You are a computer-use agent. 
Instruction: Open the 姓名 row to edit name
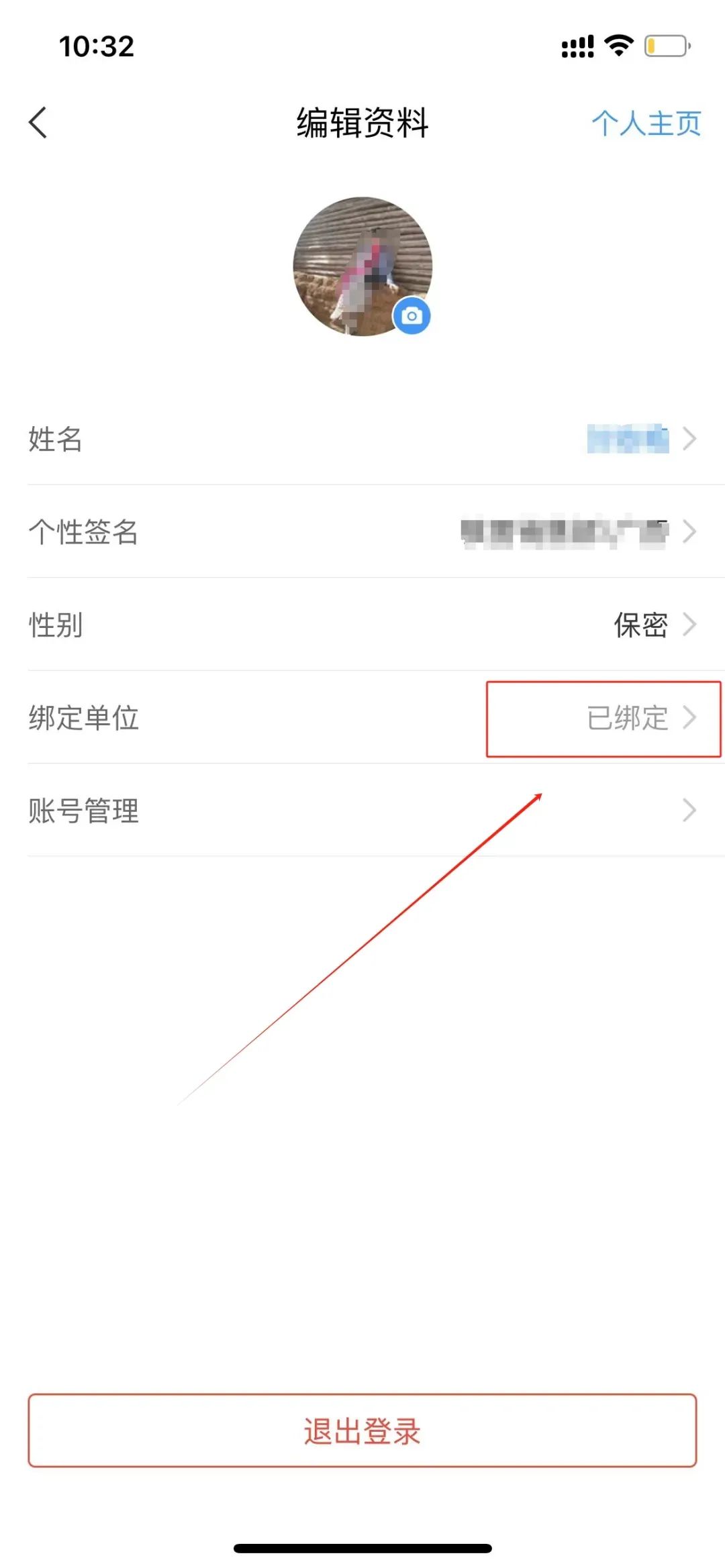click(362, 439)
